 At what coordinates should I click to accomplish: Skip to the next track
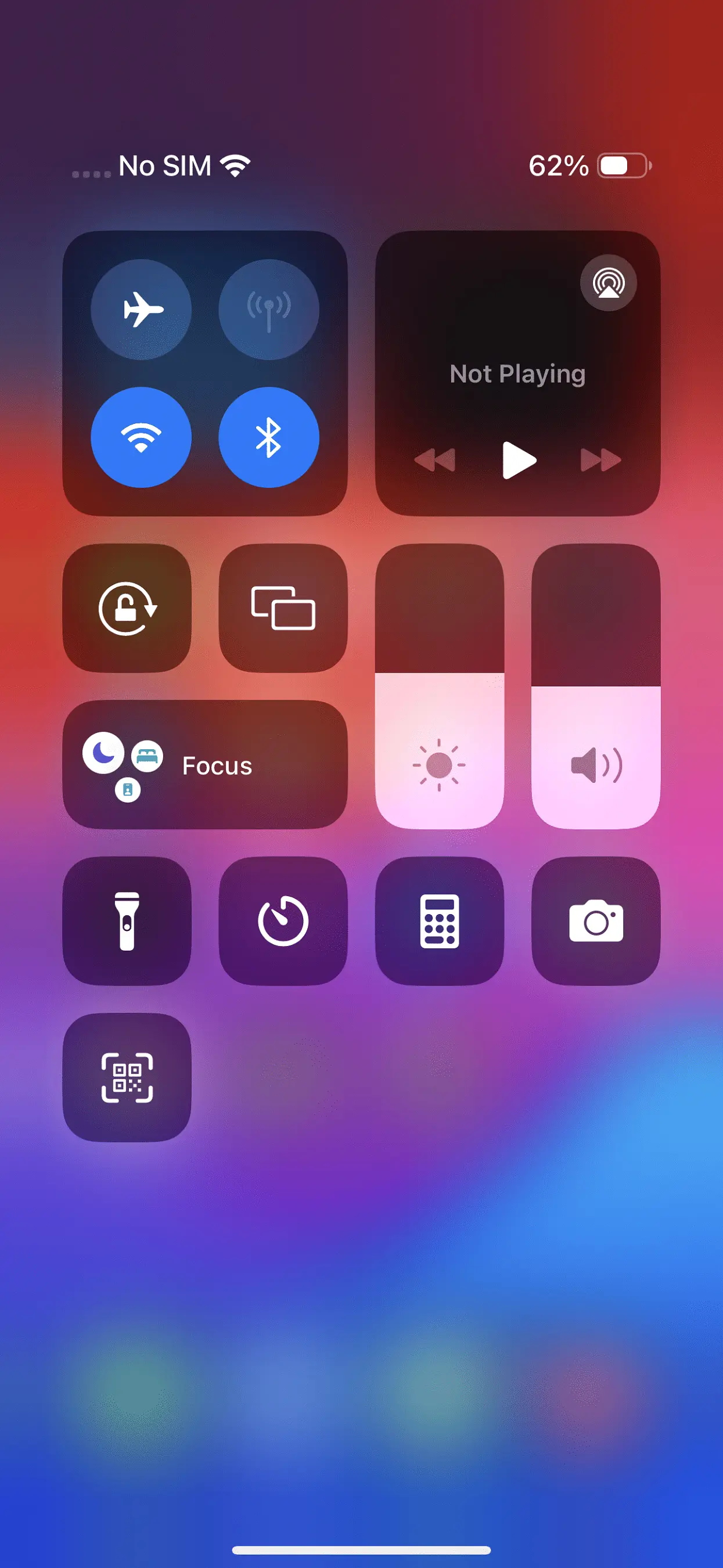tap(600, 460)
